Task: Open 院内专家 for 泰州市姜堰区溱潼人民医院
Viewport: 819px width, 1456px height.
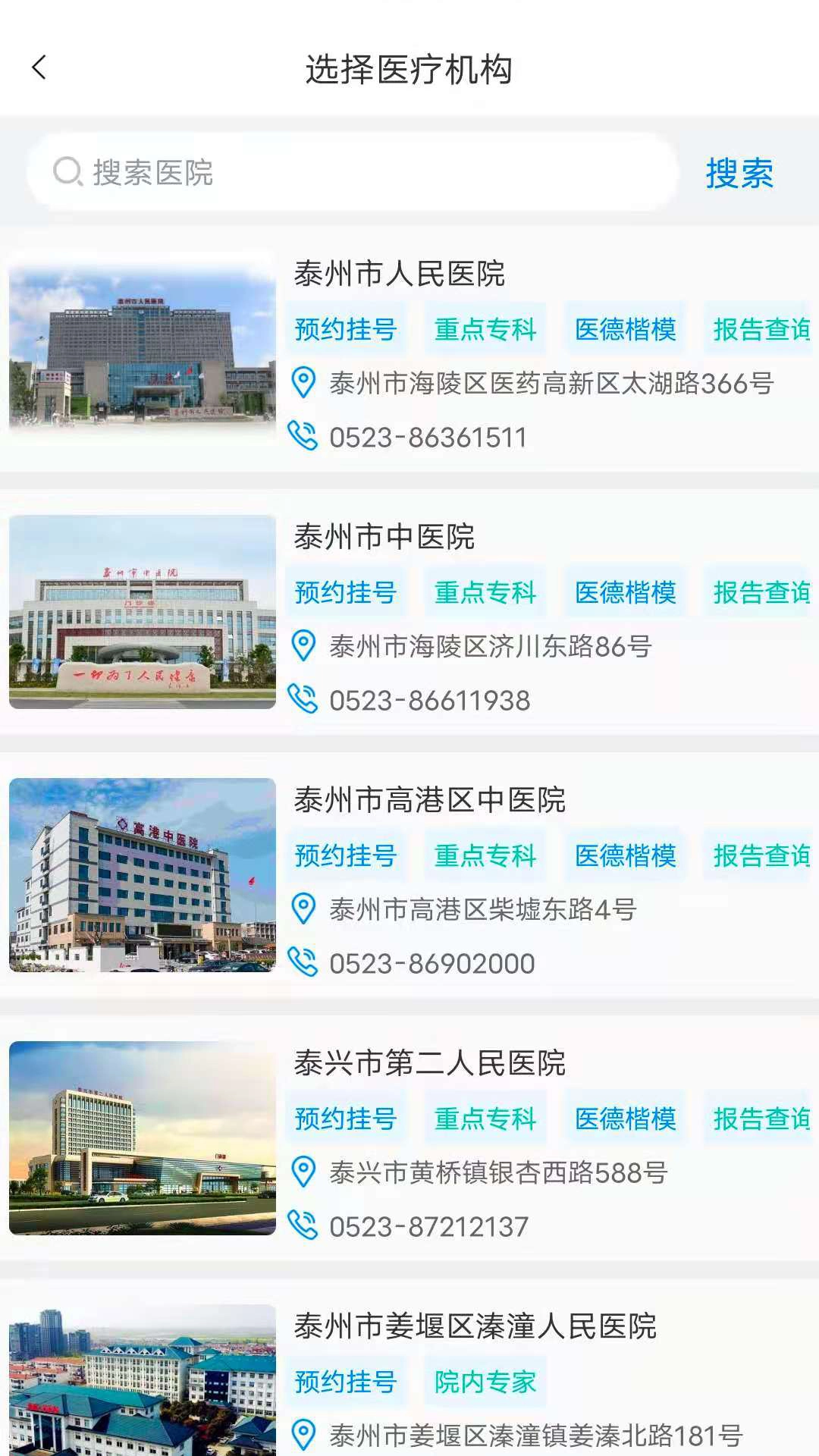Action: coord(484,1380)
